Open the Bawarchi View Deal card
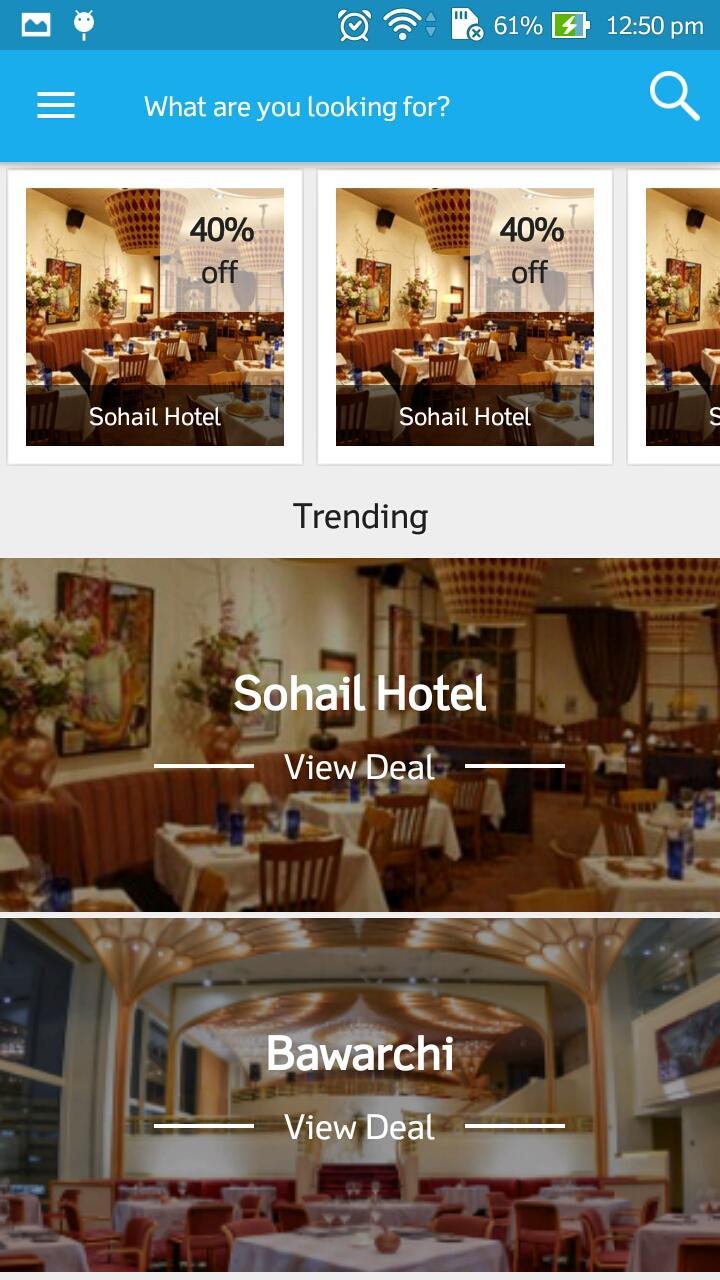This screenshot has width=720, height=1280. (360, 1126)
